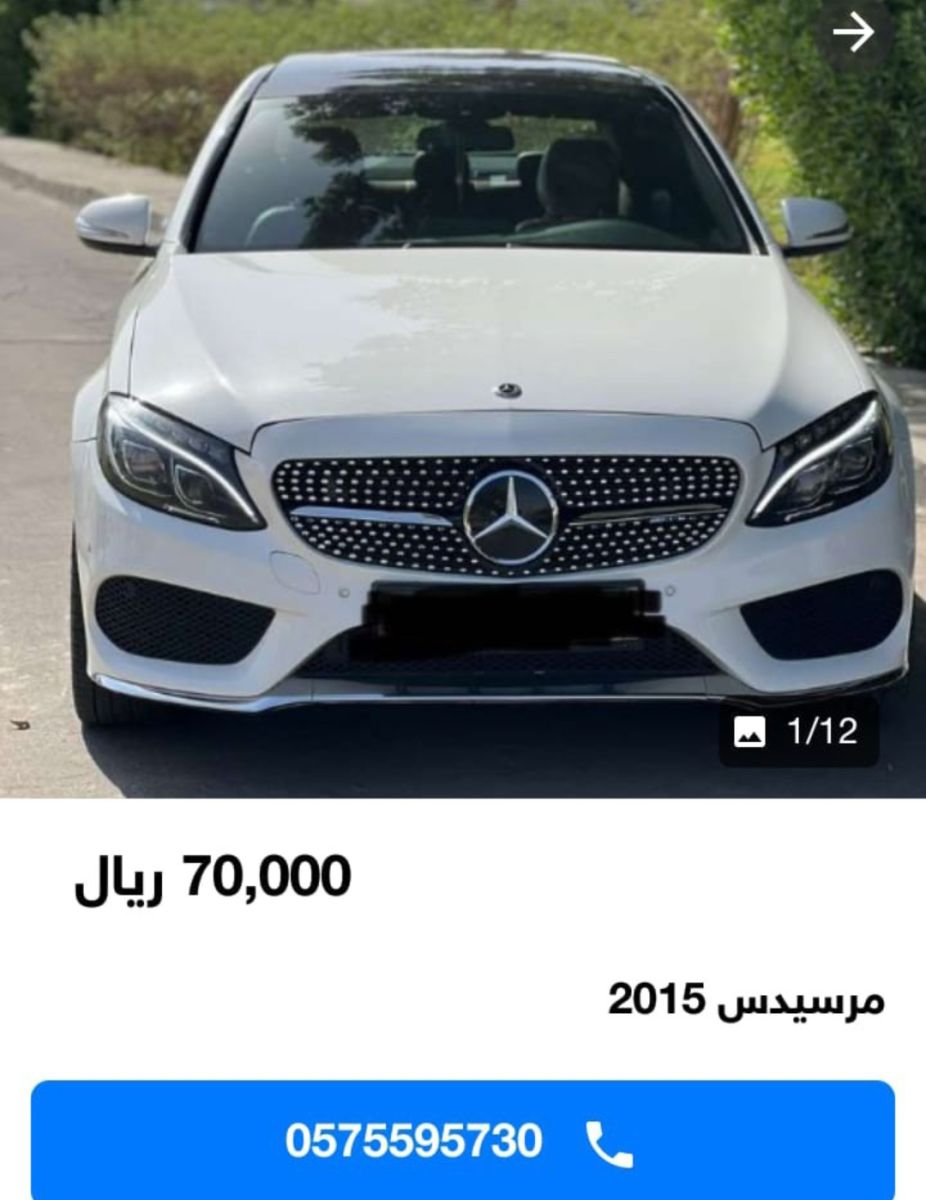Click the gallery photos icon on the counter badge
The width and height of the screenshot is (926, 1200).
(x=752, y=733)
